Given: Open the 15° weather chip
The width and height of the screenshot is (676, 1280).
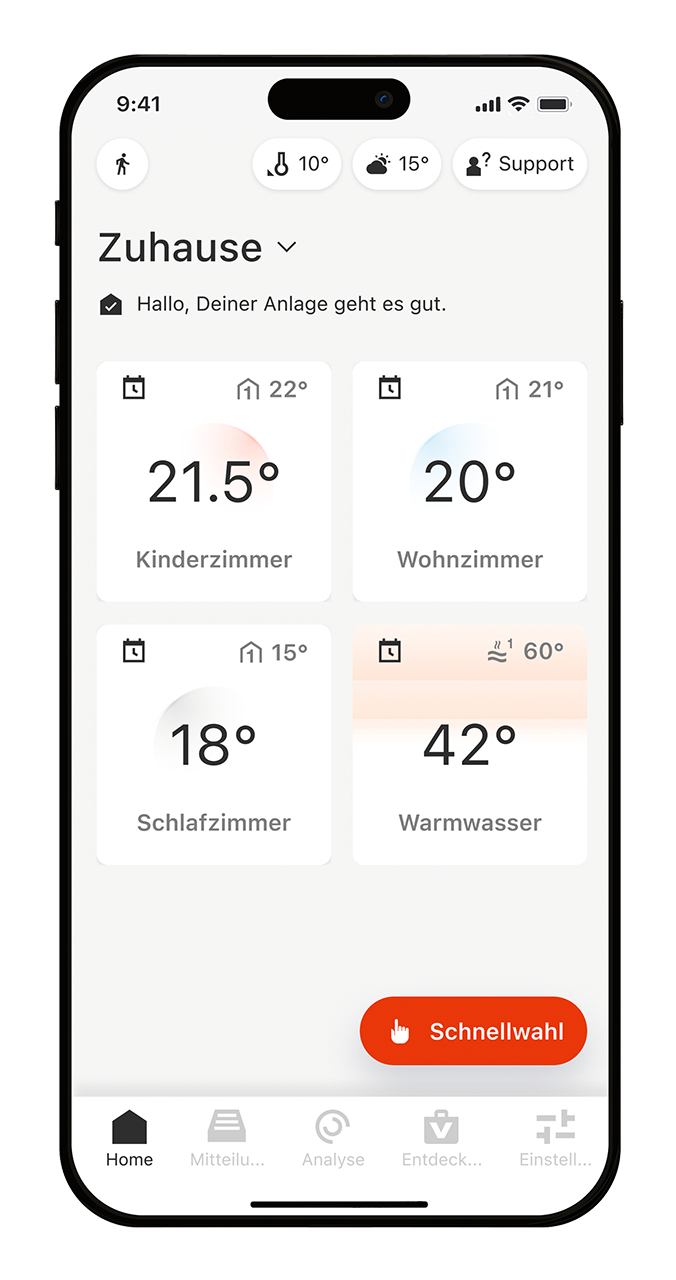Looking at the screenshot, I should (x=397, y=164).
